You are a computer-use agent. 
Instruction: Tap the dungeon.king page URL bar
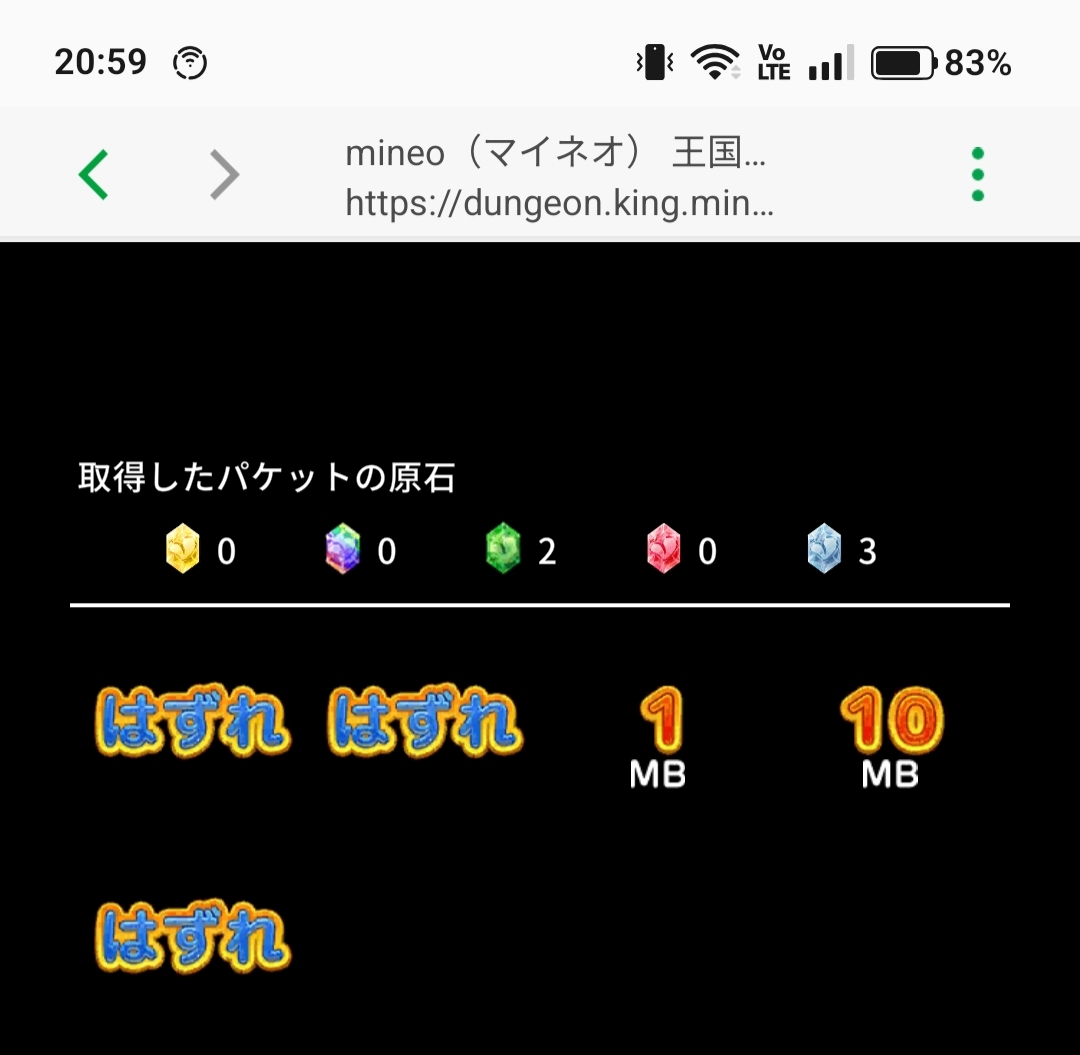coord(558,203)
